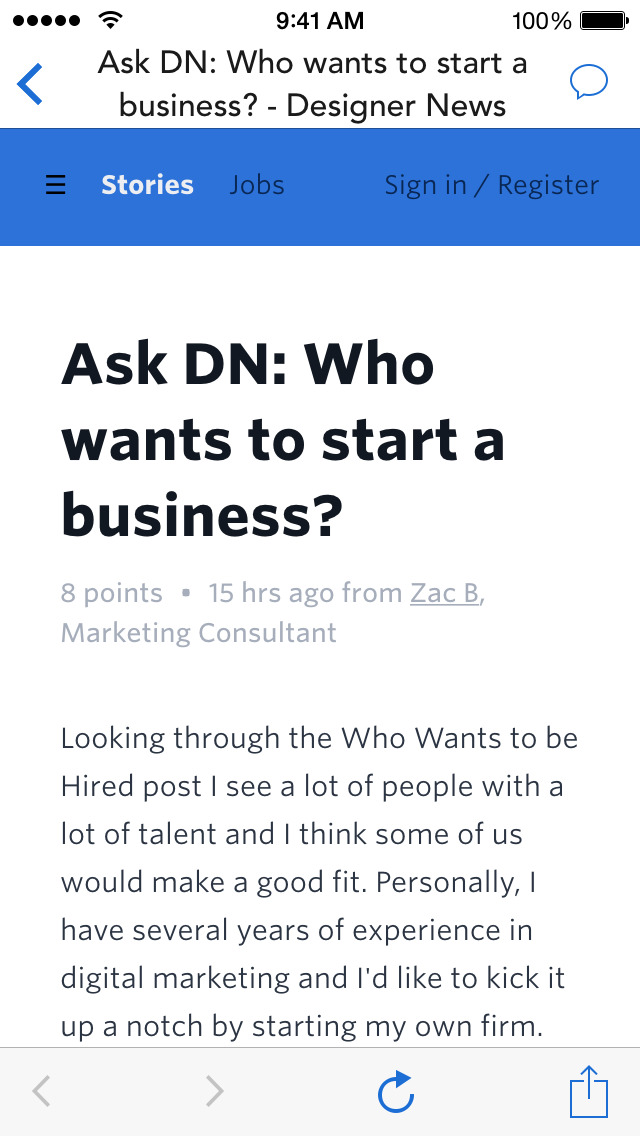Navigate to previous web page
Image resolution: width=640 pixels, height=1136 pixels.
point(41,1091)
